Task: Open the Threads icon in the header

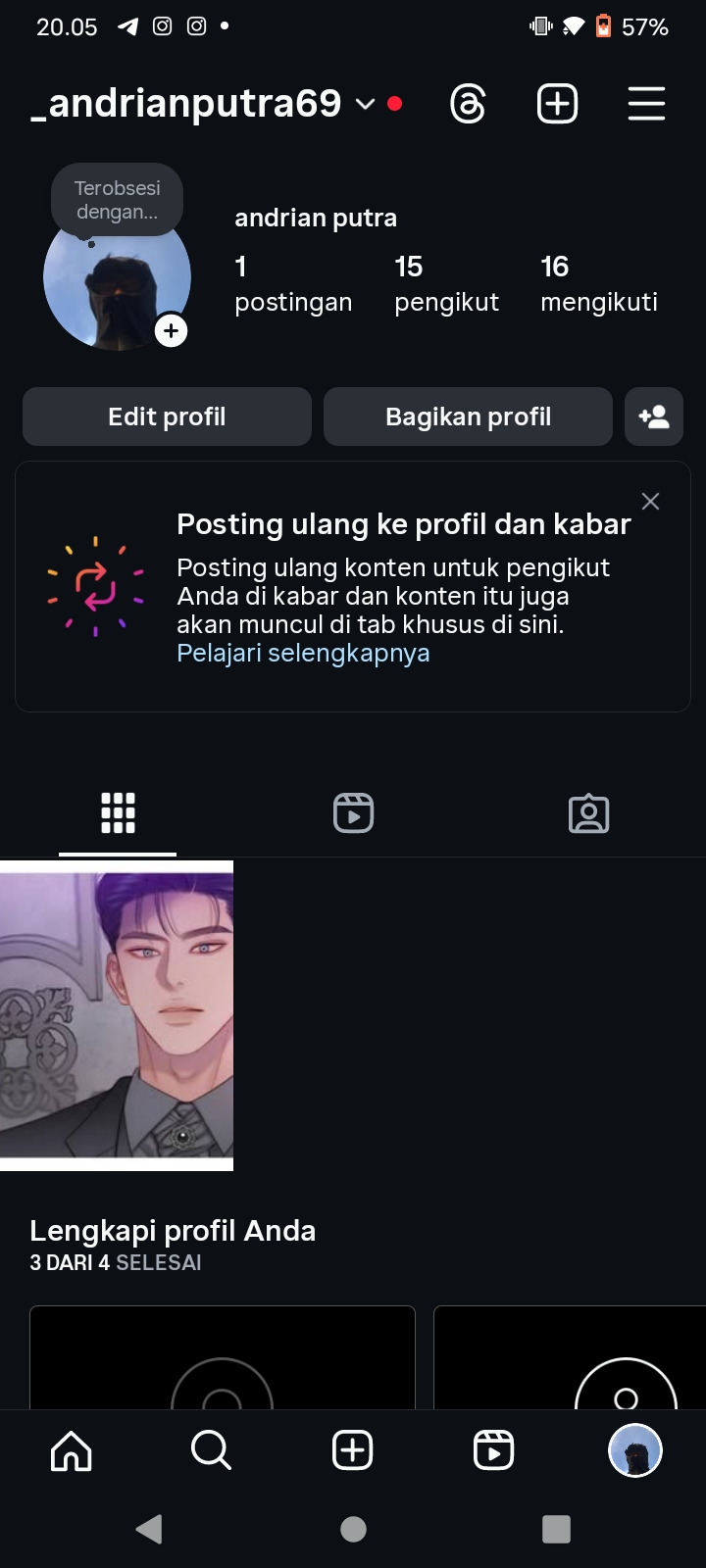Action: tap(468, 104)
